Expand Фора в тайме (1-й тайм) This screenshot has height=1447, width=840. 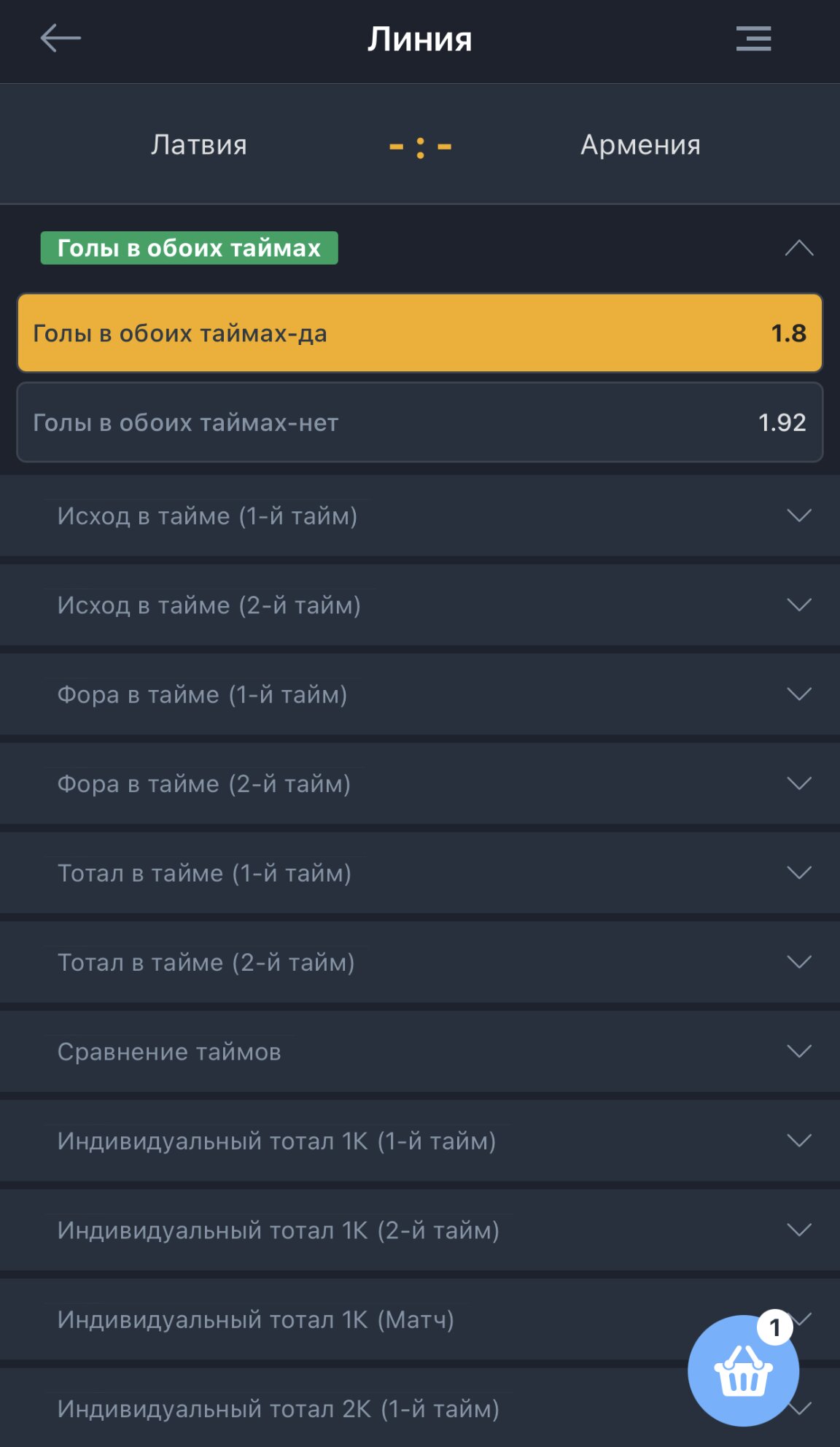[420, 694]
